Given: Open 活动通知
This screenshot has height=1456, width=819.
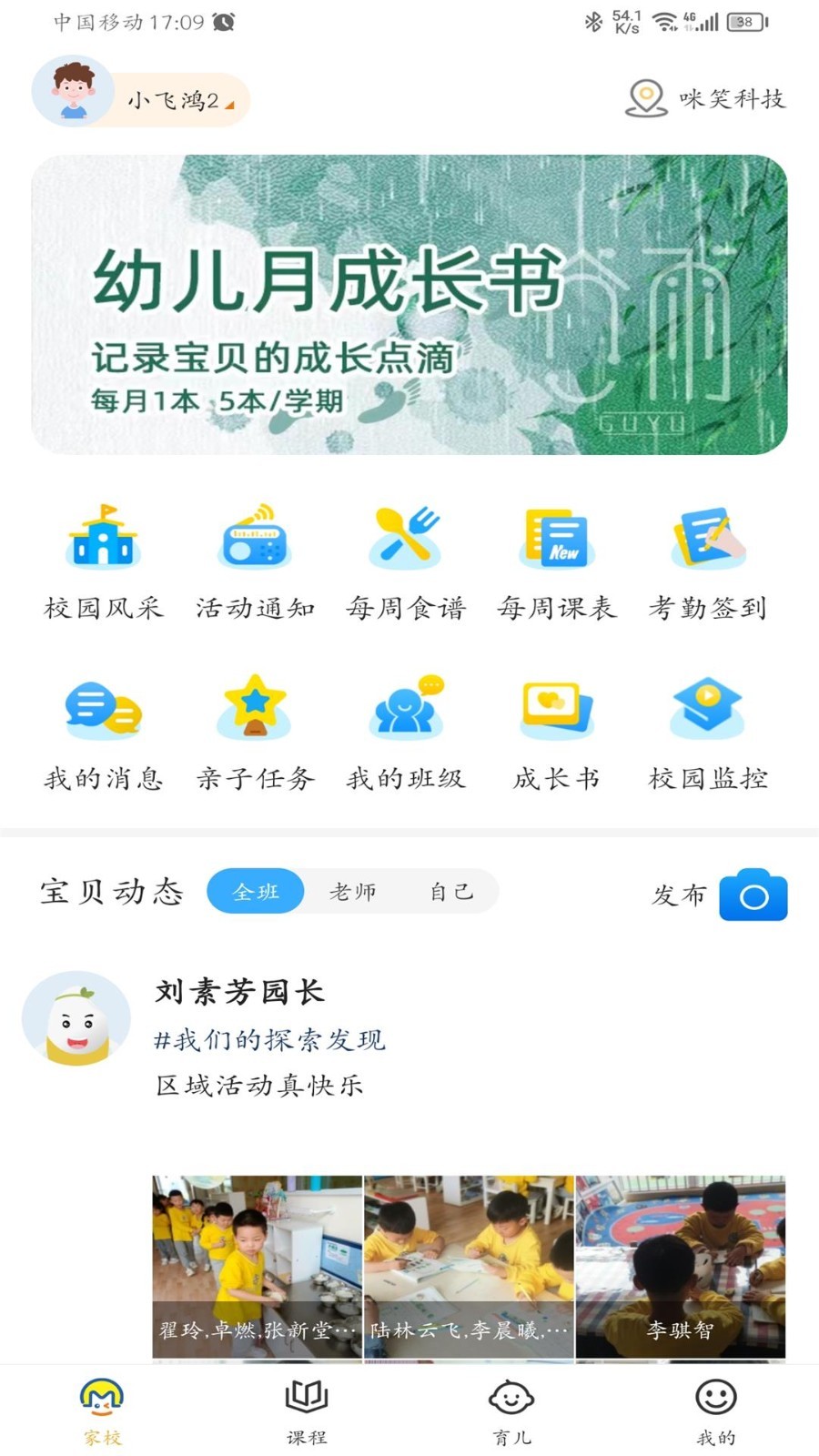Looking at the screenshot, I should click(x=255, y=560).
